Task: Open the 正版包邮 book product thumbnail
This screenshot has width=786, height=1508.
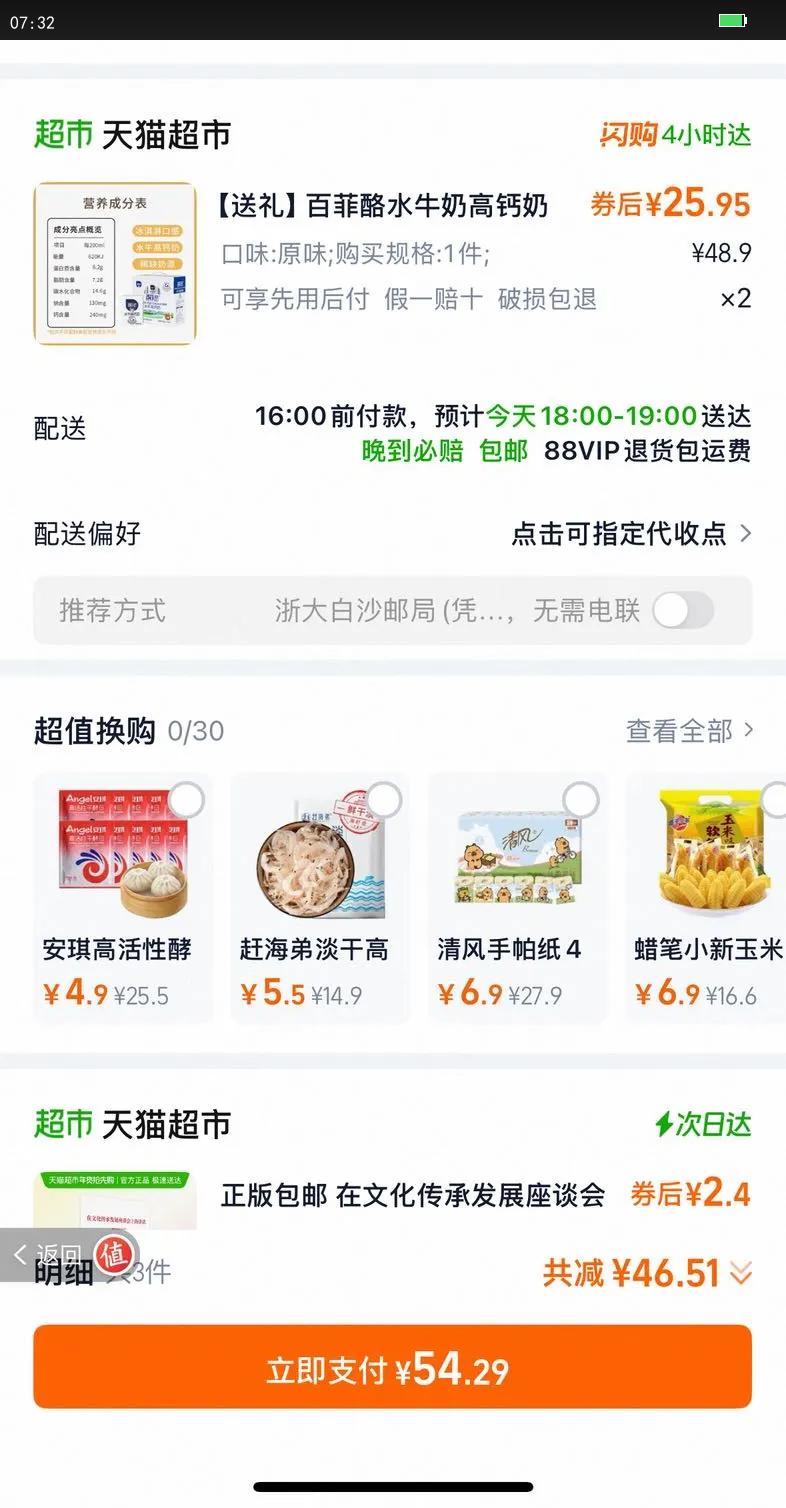Action: [x=114, y=1200]
